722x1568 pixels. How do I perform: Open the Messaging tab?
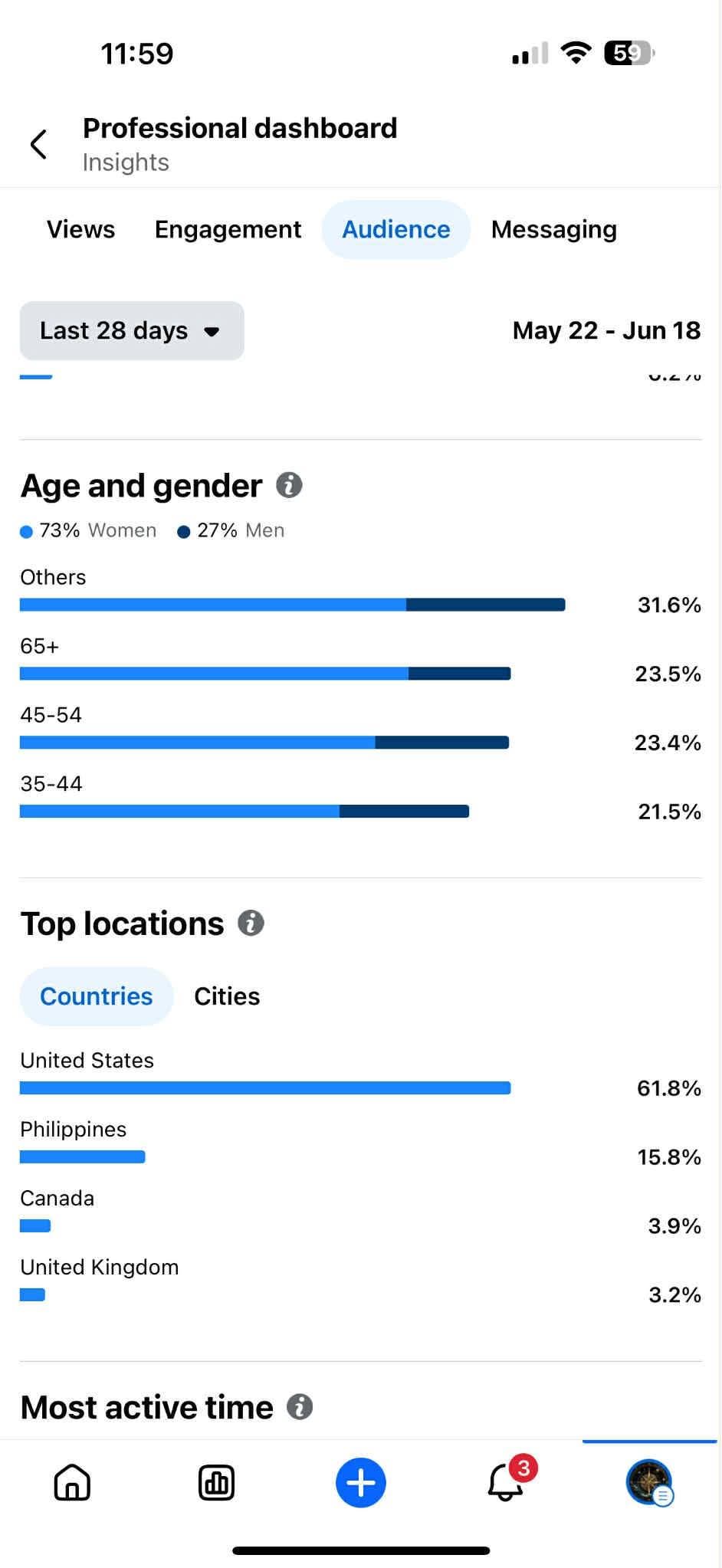pyautogui.click(x=553, y=229)
